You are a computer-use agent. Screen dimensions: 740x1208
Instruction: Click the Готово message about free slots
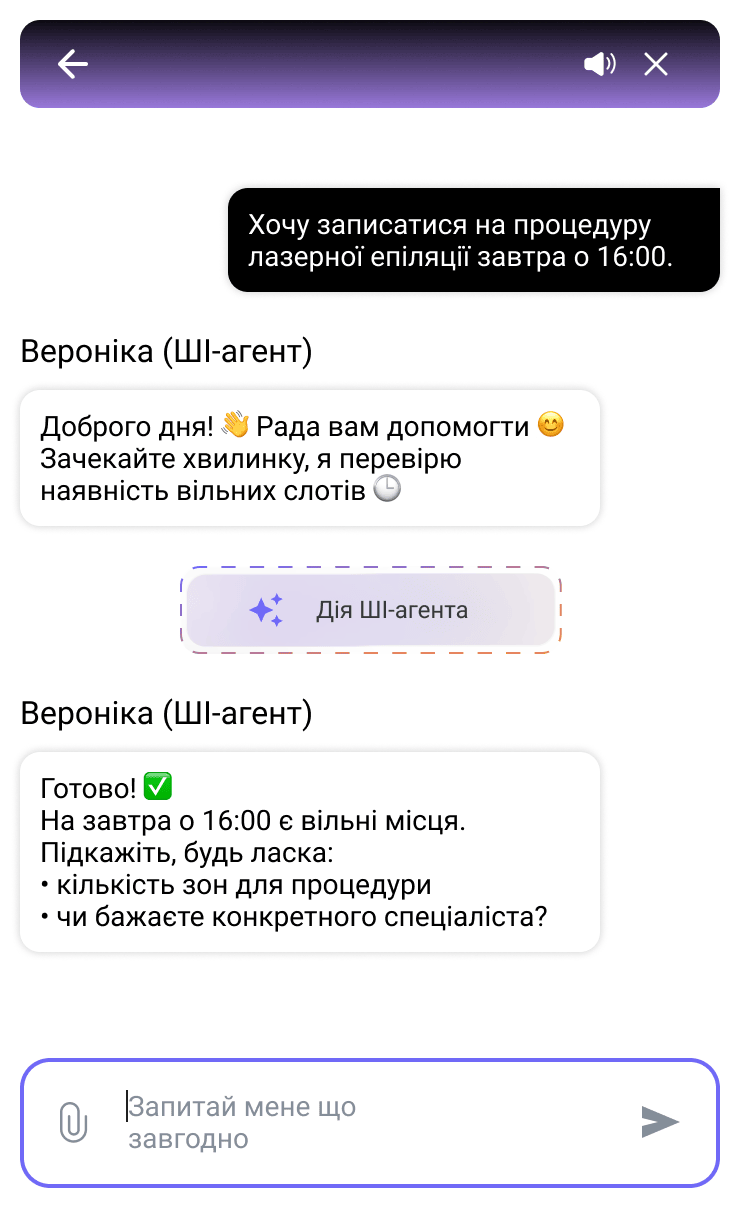point(310,850)
